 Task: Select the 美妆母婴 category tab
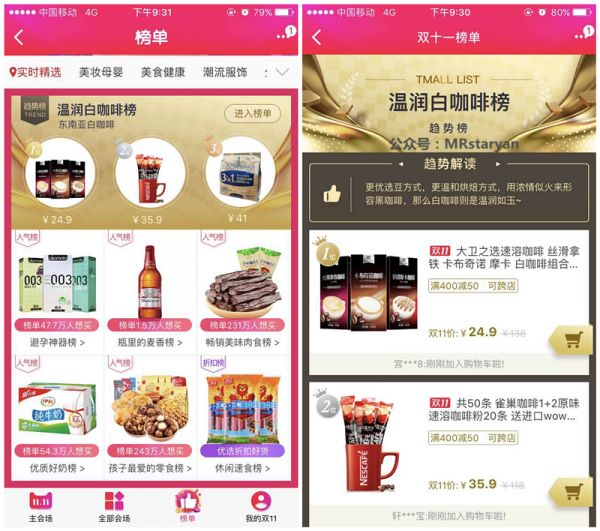point(103,73)
